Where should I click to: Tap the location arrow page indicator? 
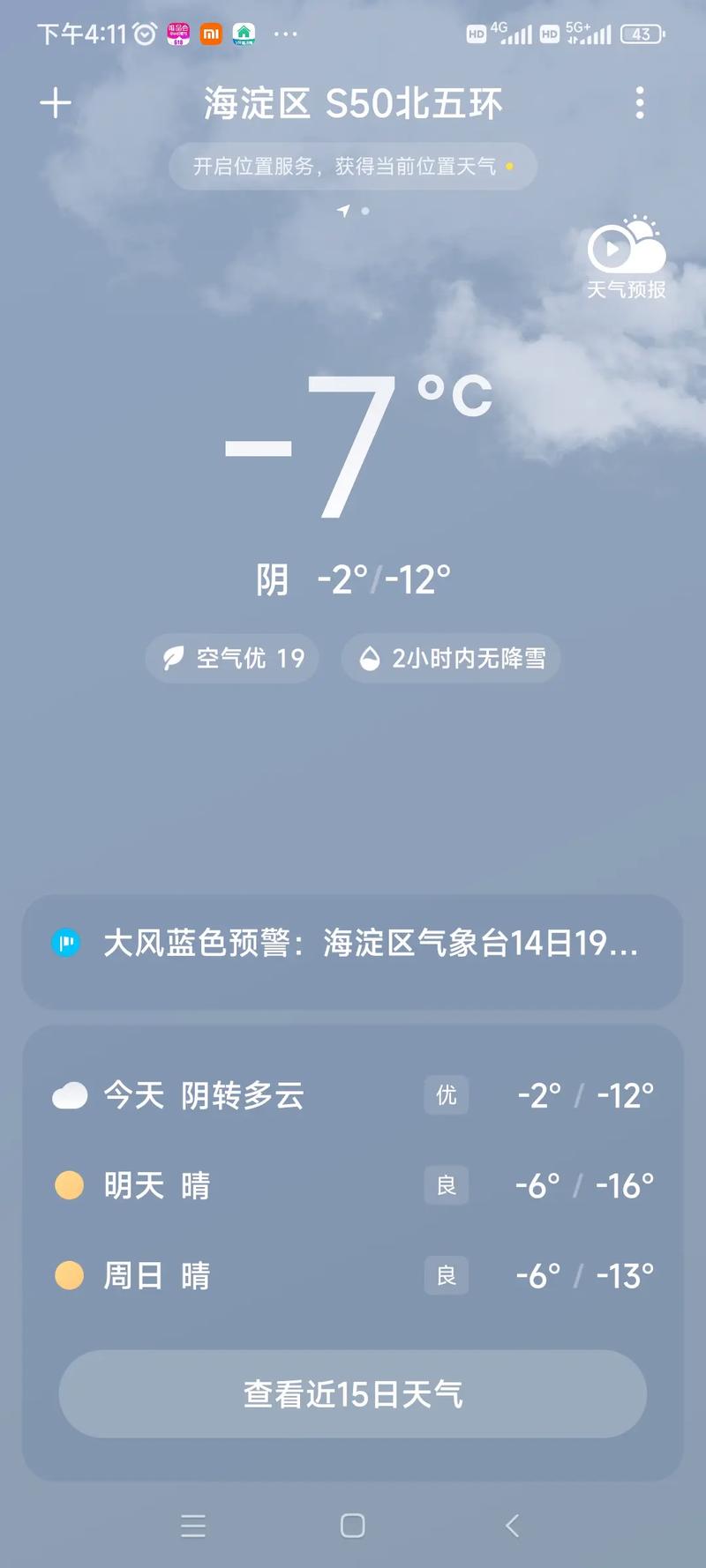click(x=344, y=211)
